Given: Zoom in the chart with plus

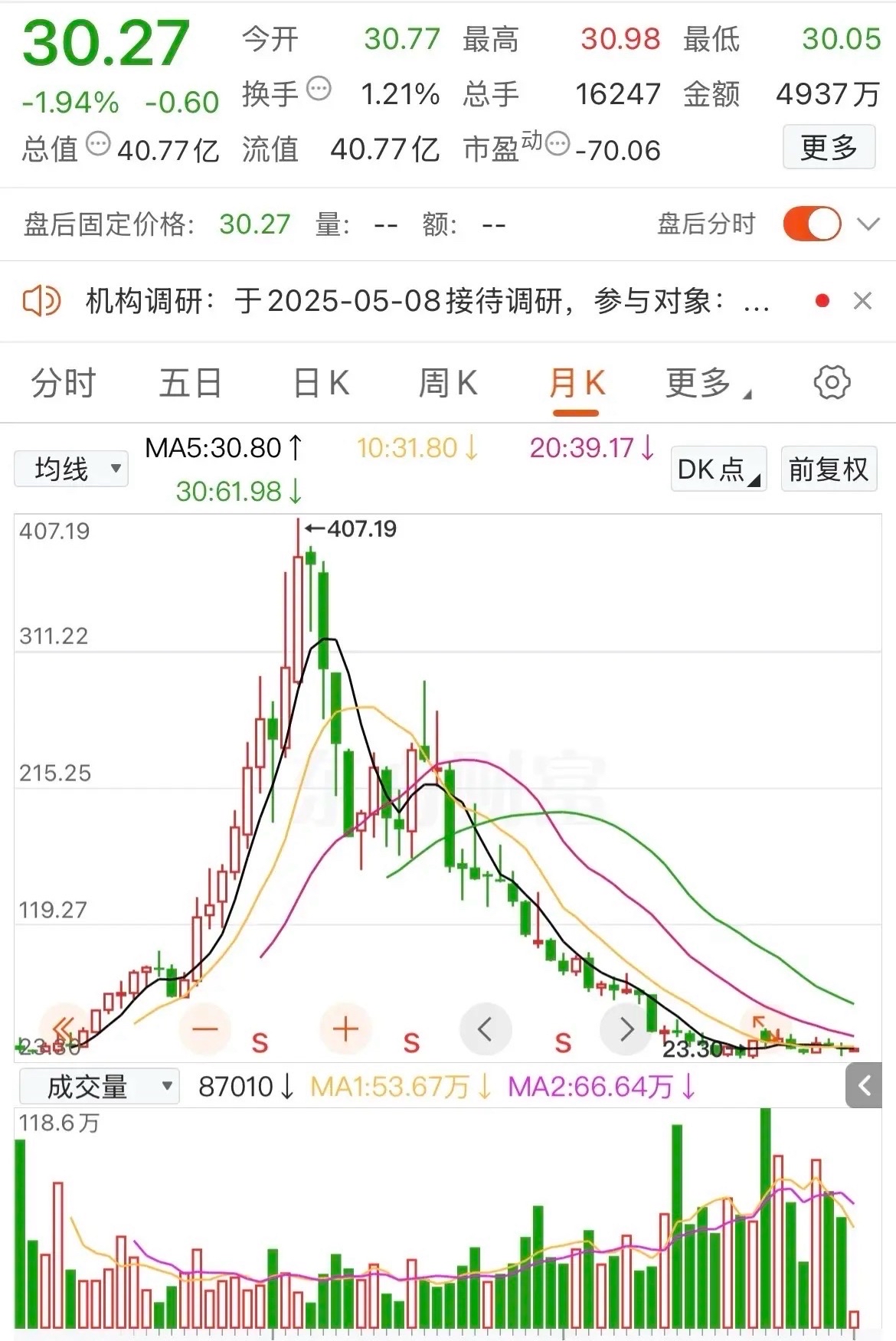Looking at the screenshot, I should pos(345,1029).
